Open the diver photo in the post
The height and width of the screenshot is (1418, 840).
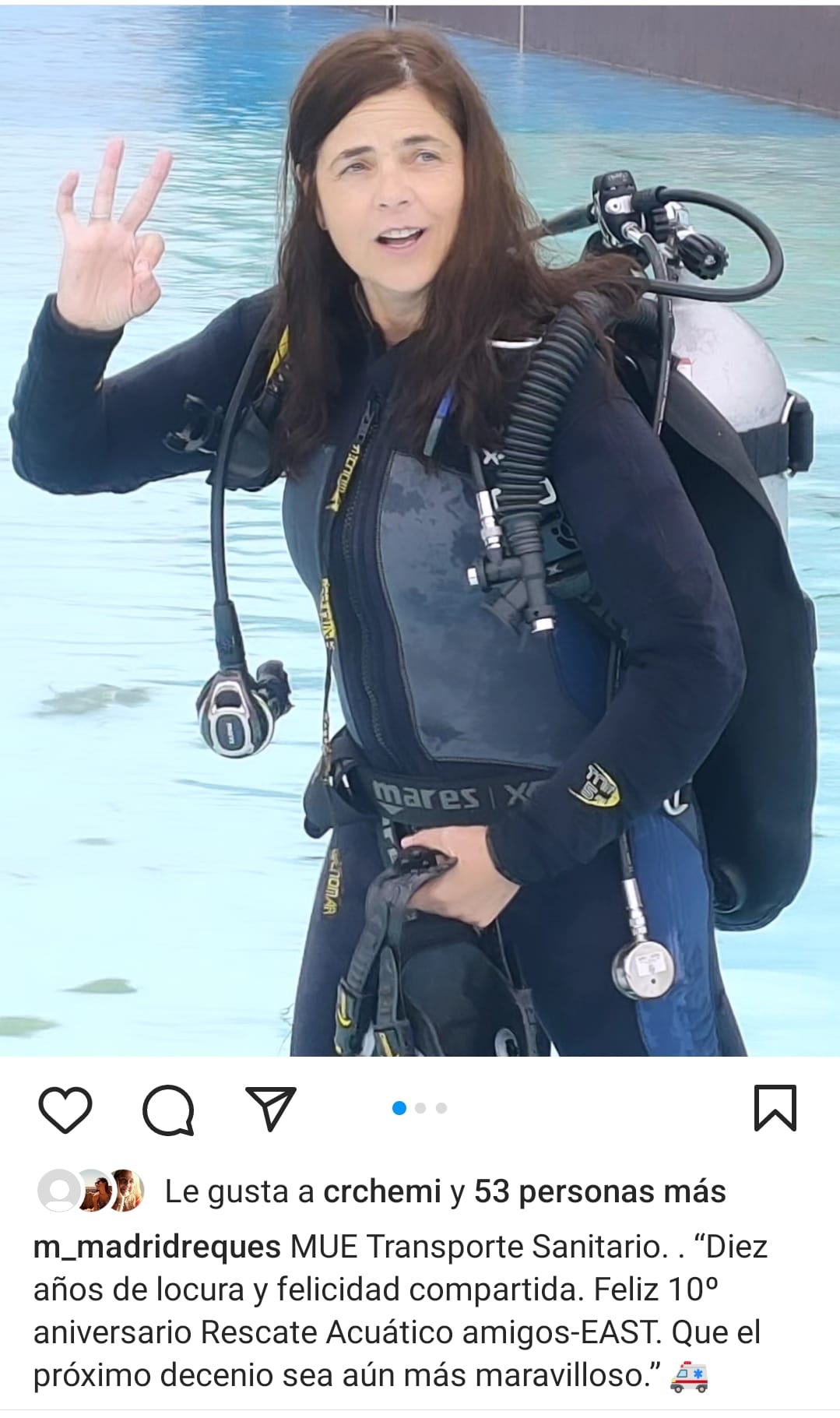pyautogui.click(x=420, y=530)
